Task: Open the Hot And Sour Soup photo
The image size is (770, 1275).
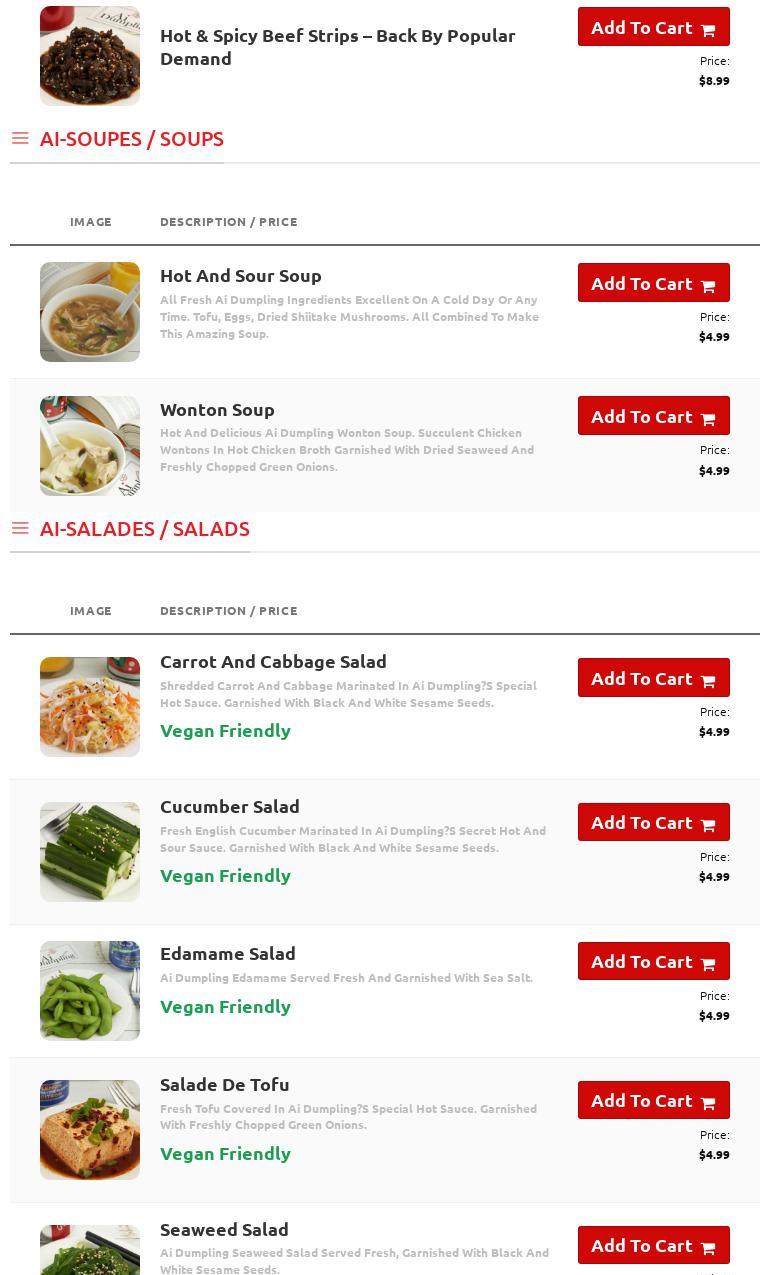Action: (90, 312)
